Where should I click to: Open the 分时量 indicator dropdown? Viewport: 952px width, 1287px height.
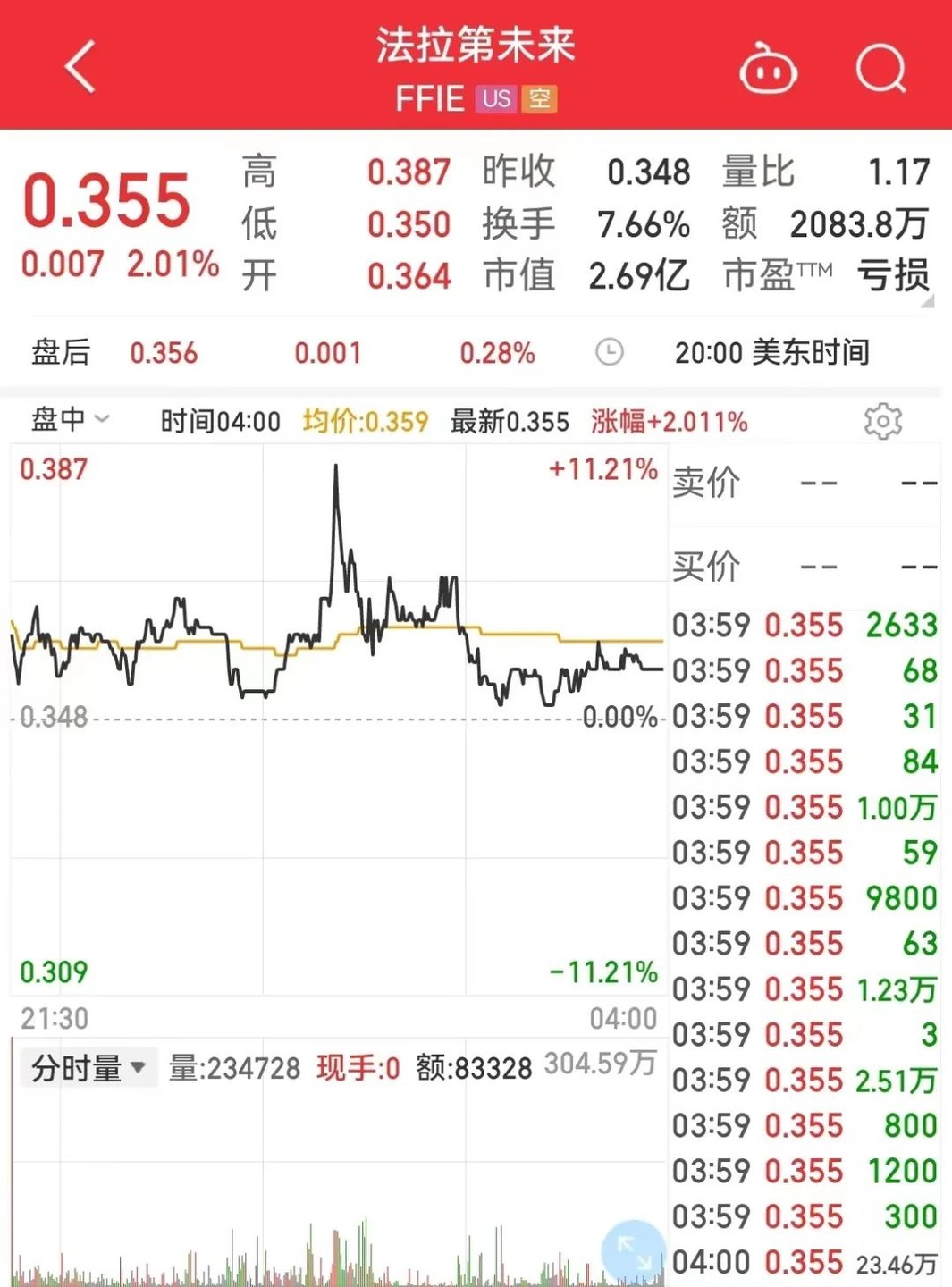pyautogui.click(x=88, y=1067)
